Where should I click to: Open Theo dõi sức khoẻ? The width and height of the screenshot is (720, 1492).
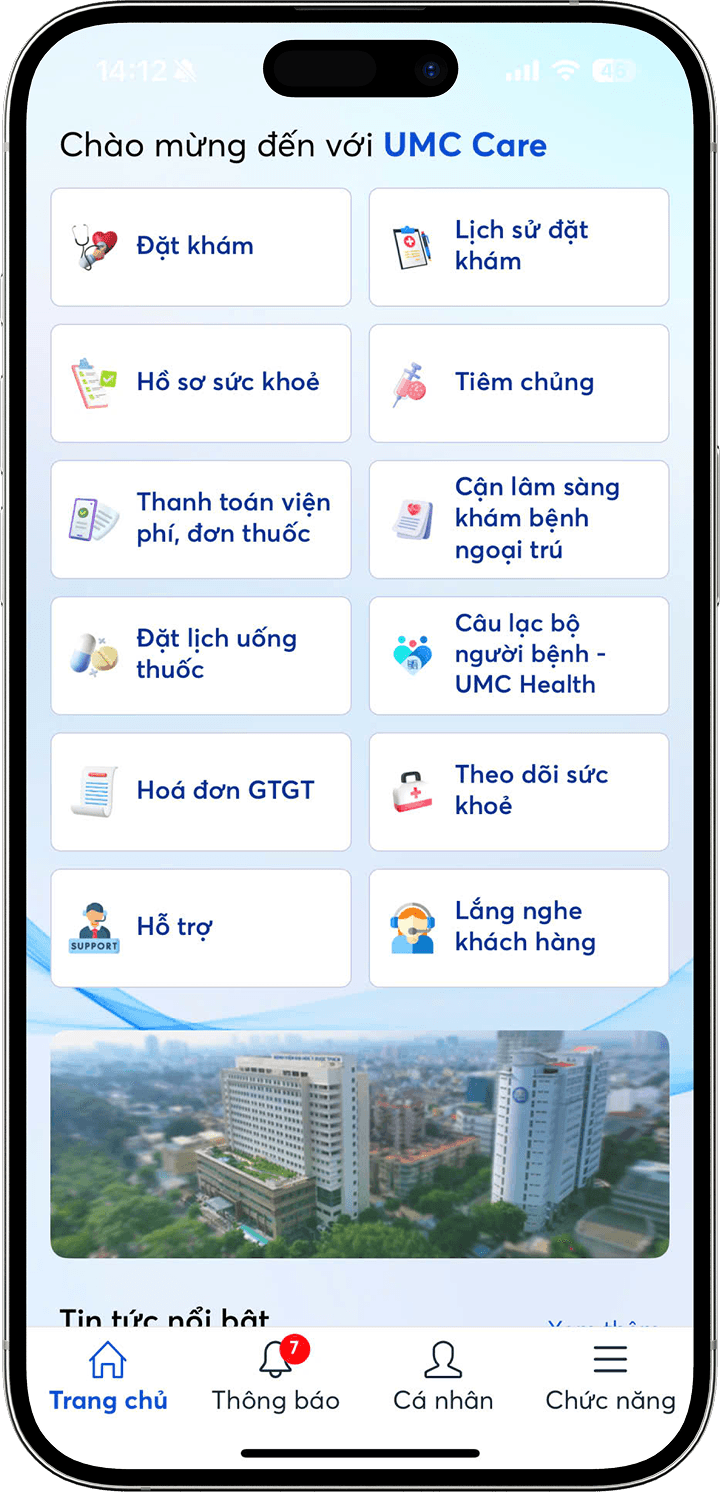(518, 791)
